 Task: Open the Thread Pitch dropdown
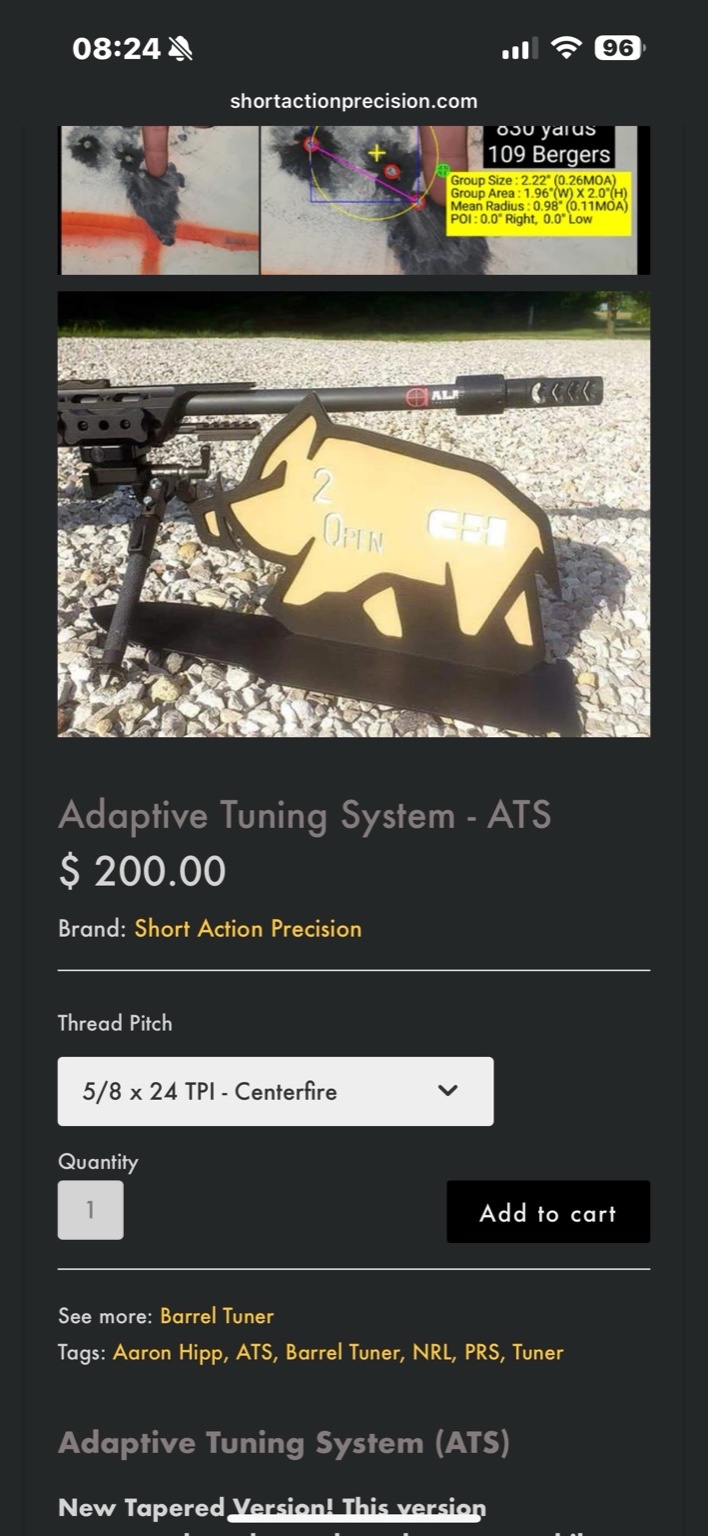coord(275,1091)
